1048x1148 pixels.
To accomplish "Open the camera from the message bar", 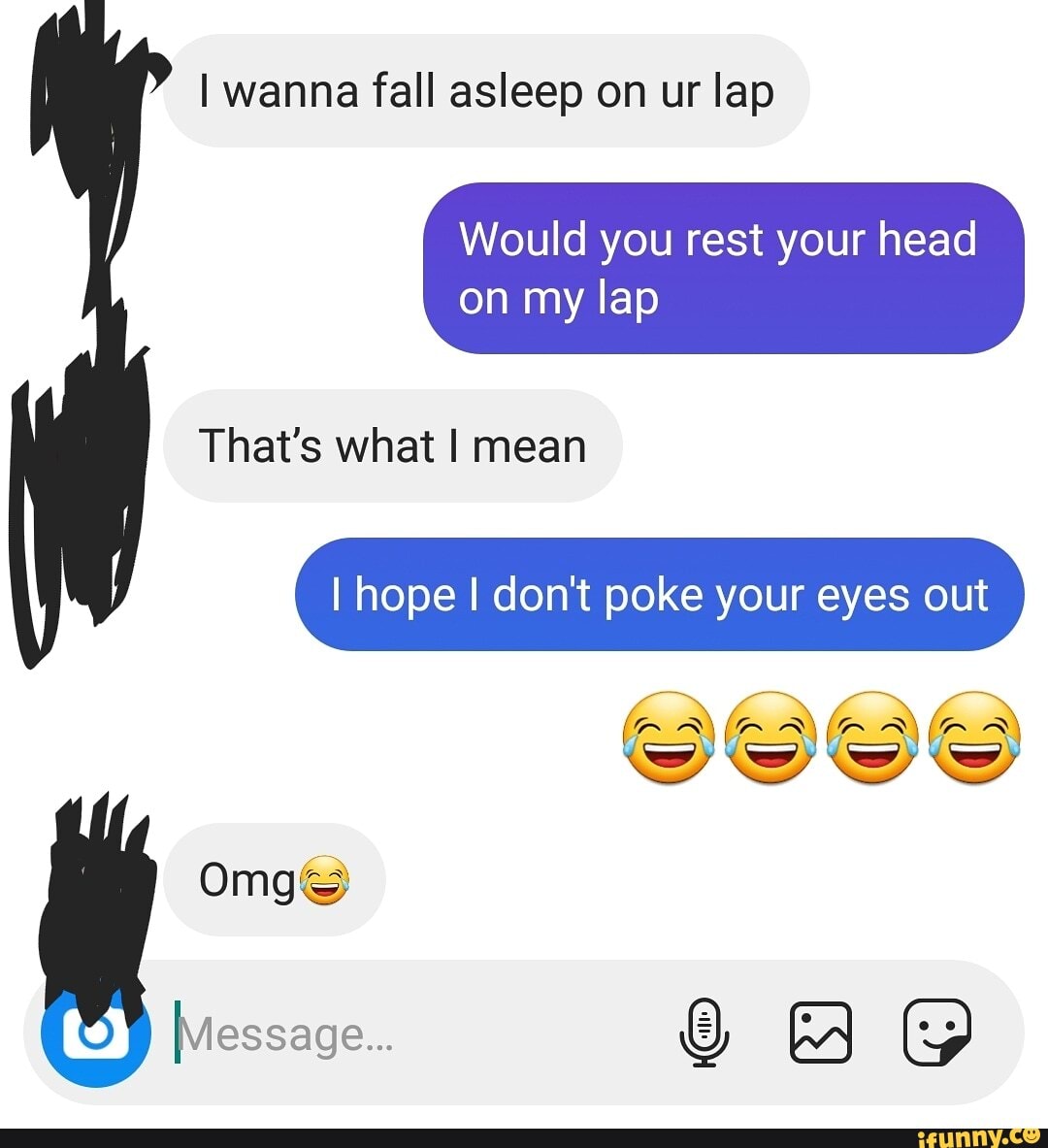I will point(94,1036).
